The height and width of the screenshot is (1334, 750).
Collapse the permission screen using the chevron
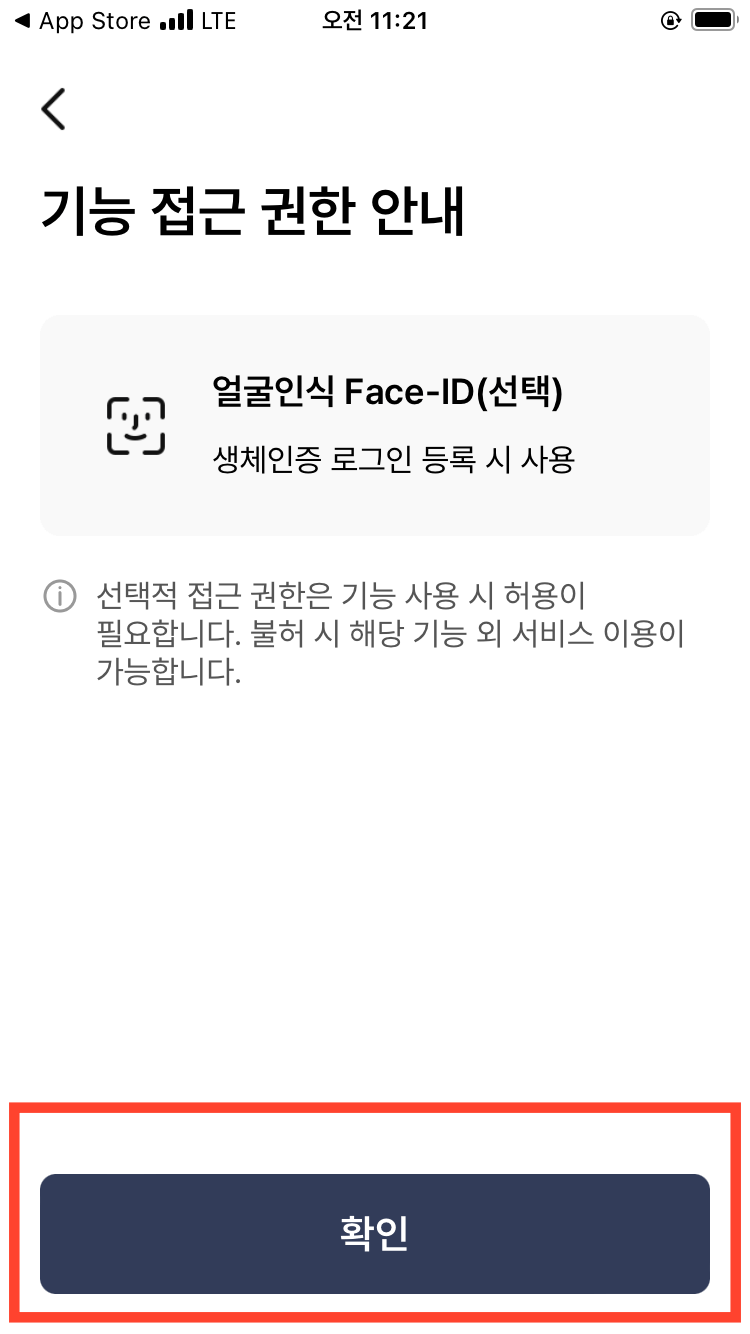click(x=53, y=108)
